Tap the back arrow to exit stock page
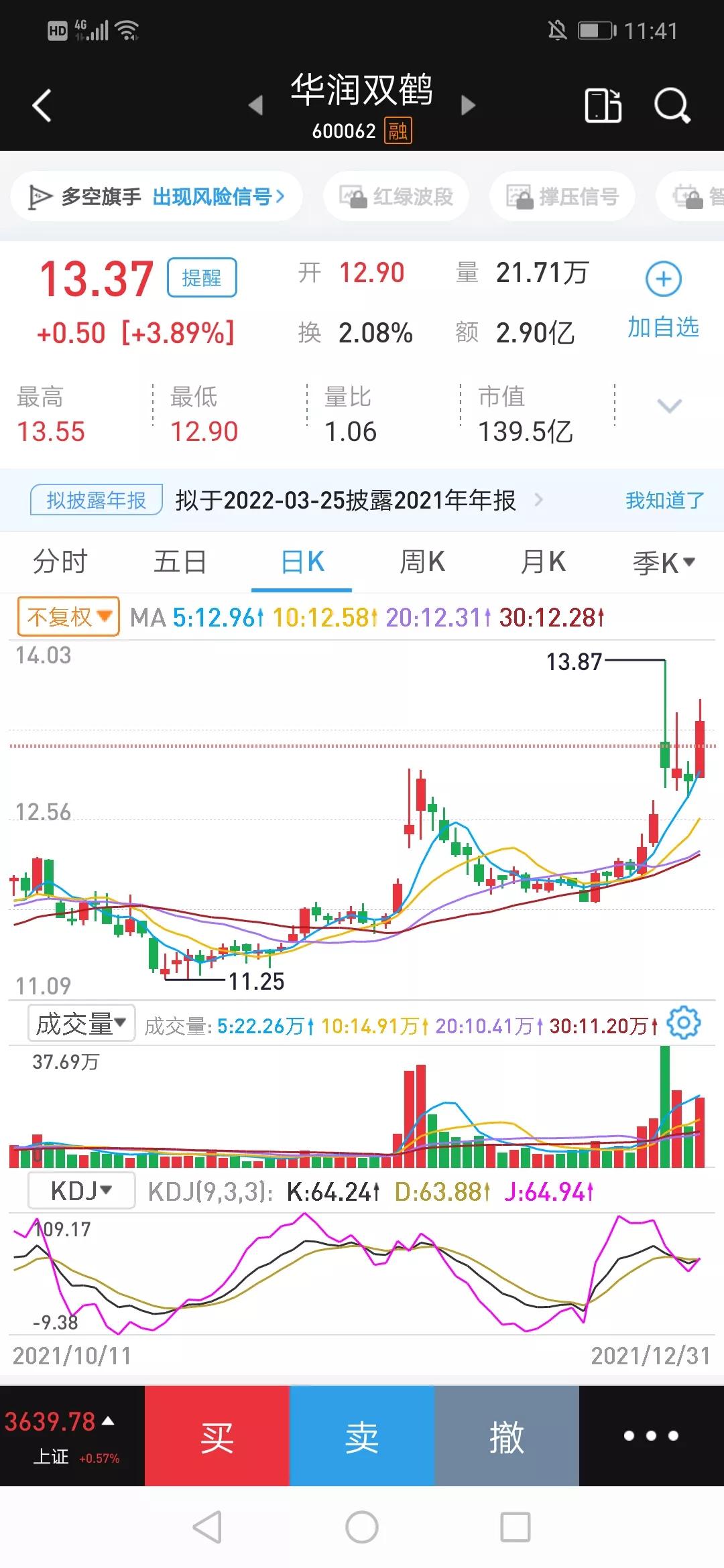This screenshot has width=724, height=1568. click(42, 104)
